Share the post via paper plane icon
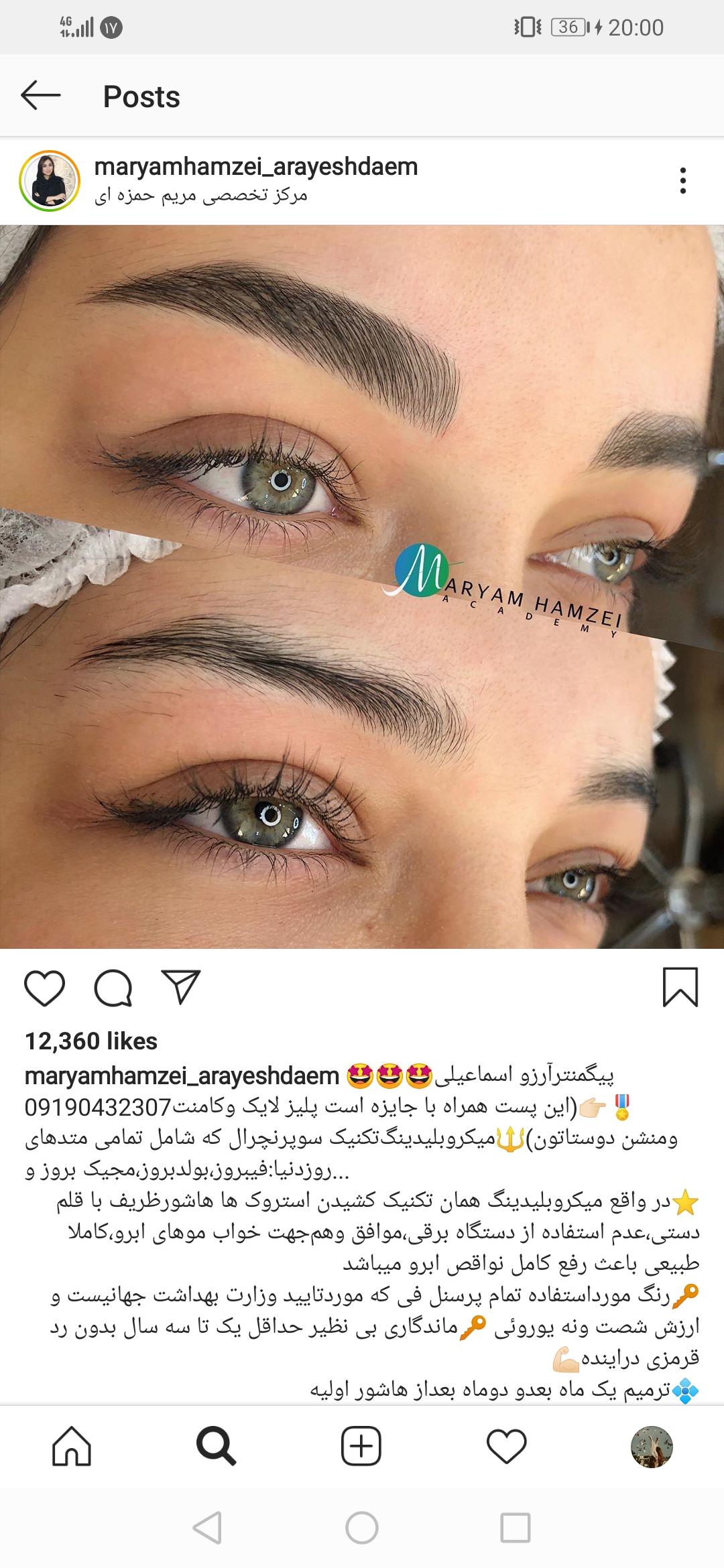724x1568 pixels. (181, 987)
